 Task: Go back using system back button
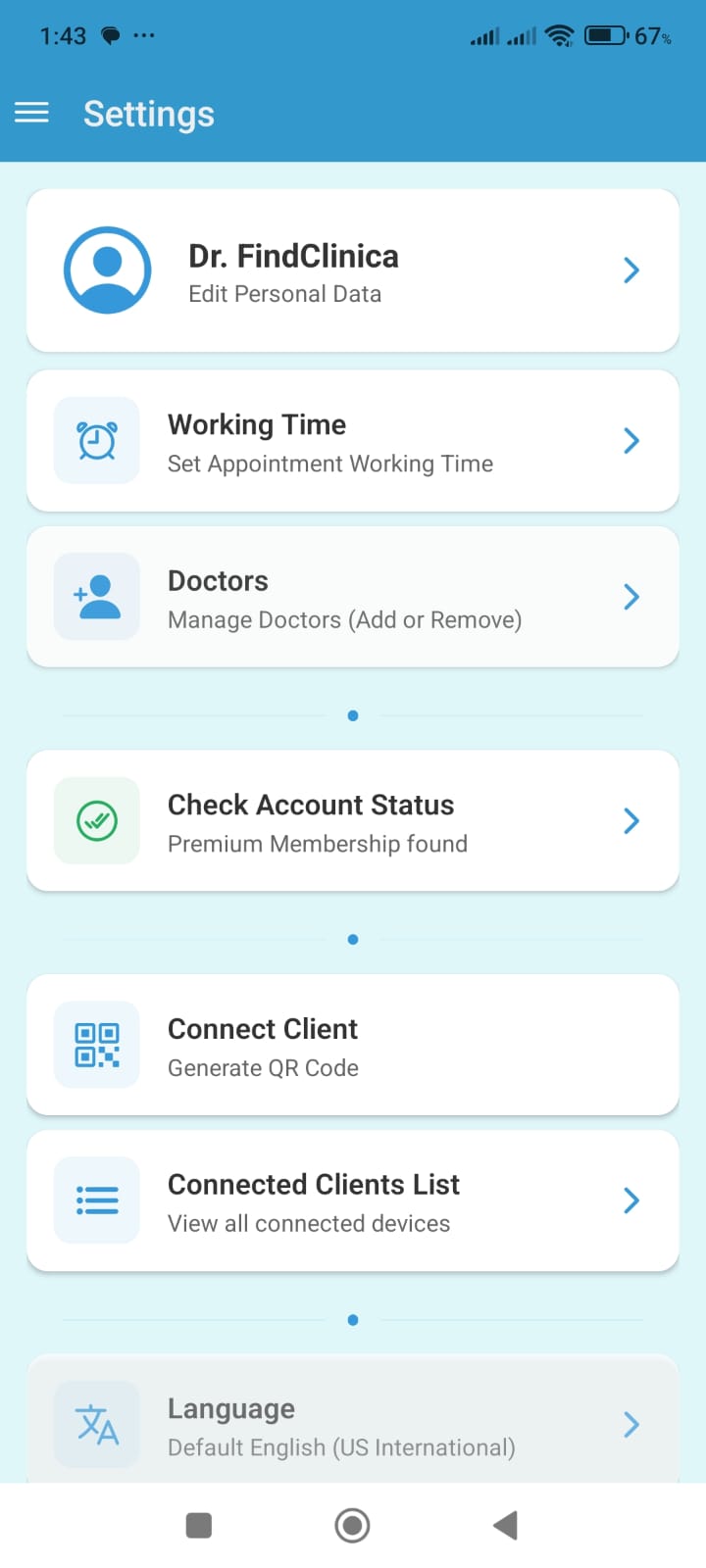click(505, 1525)
